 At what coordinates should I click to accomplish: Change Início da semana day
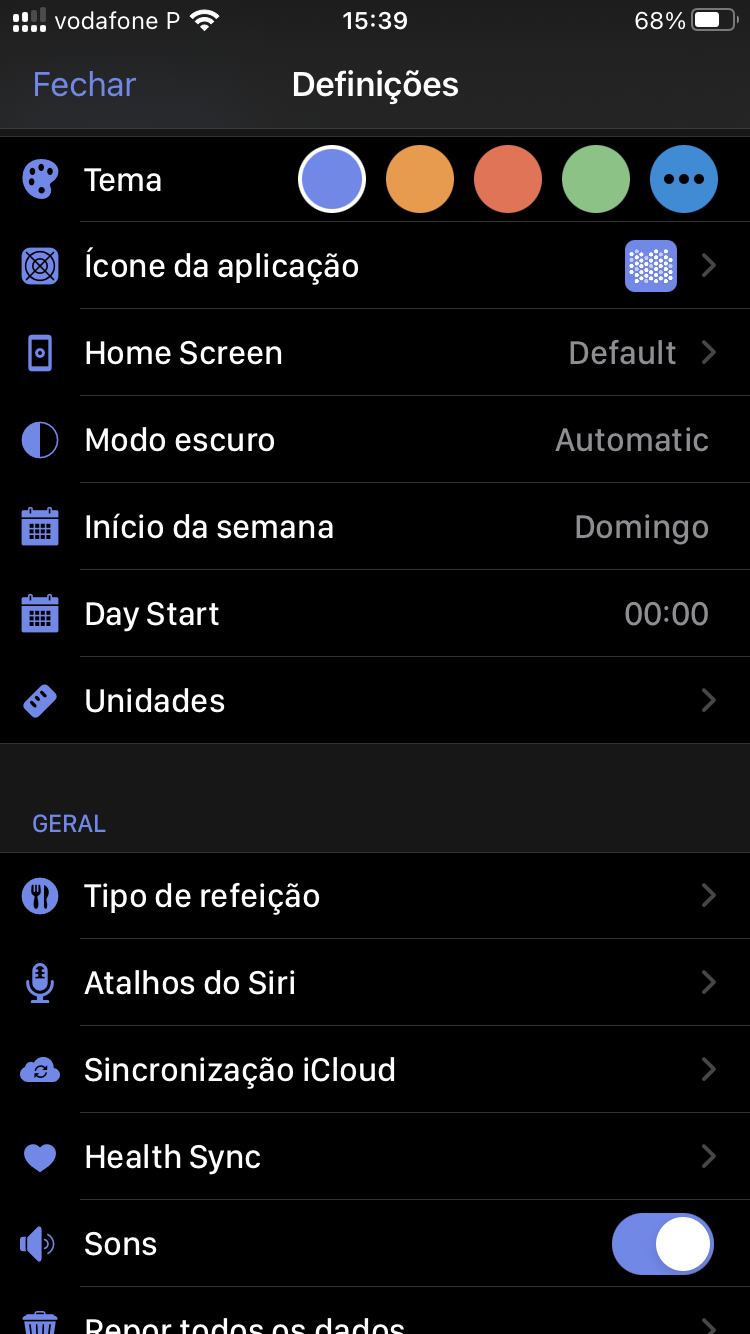pos(375,527)
